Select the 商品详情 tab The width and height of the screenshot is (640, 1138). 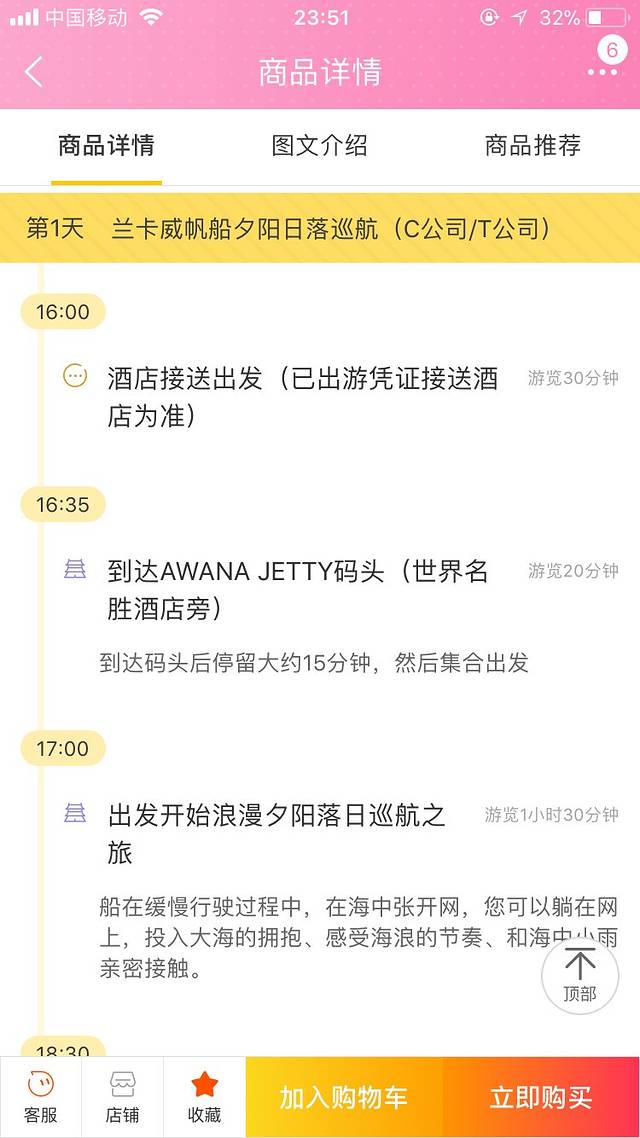tap(106, 146)
